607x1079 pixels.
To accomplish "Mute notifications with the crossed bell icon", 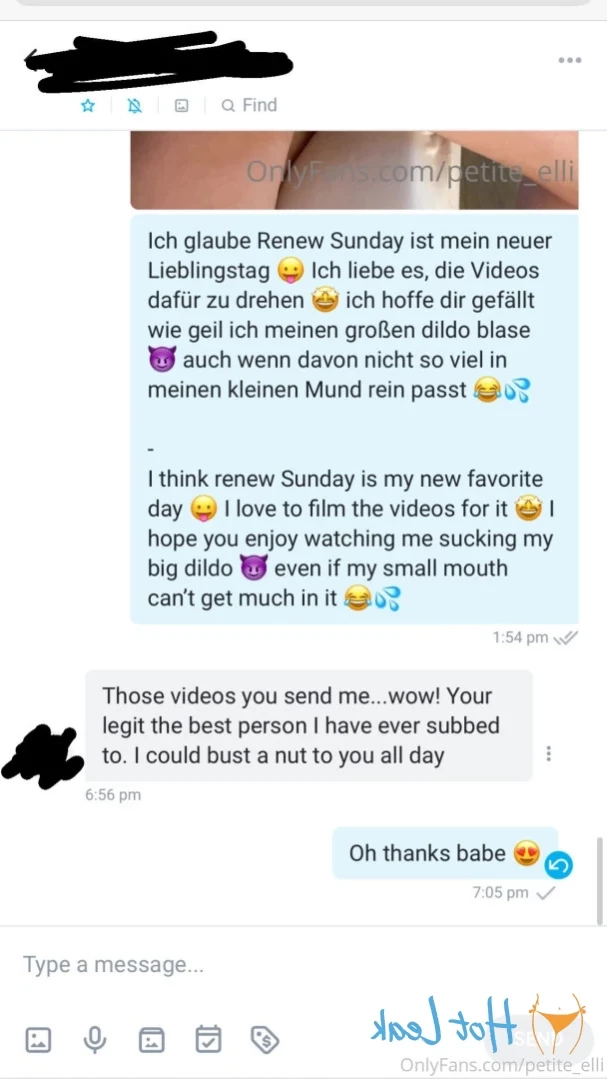I will pyautogui.click(x=135, y=105).
